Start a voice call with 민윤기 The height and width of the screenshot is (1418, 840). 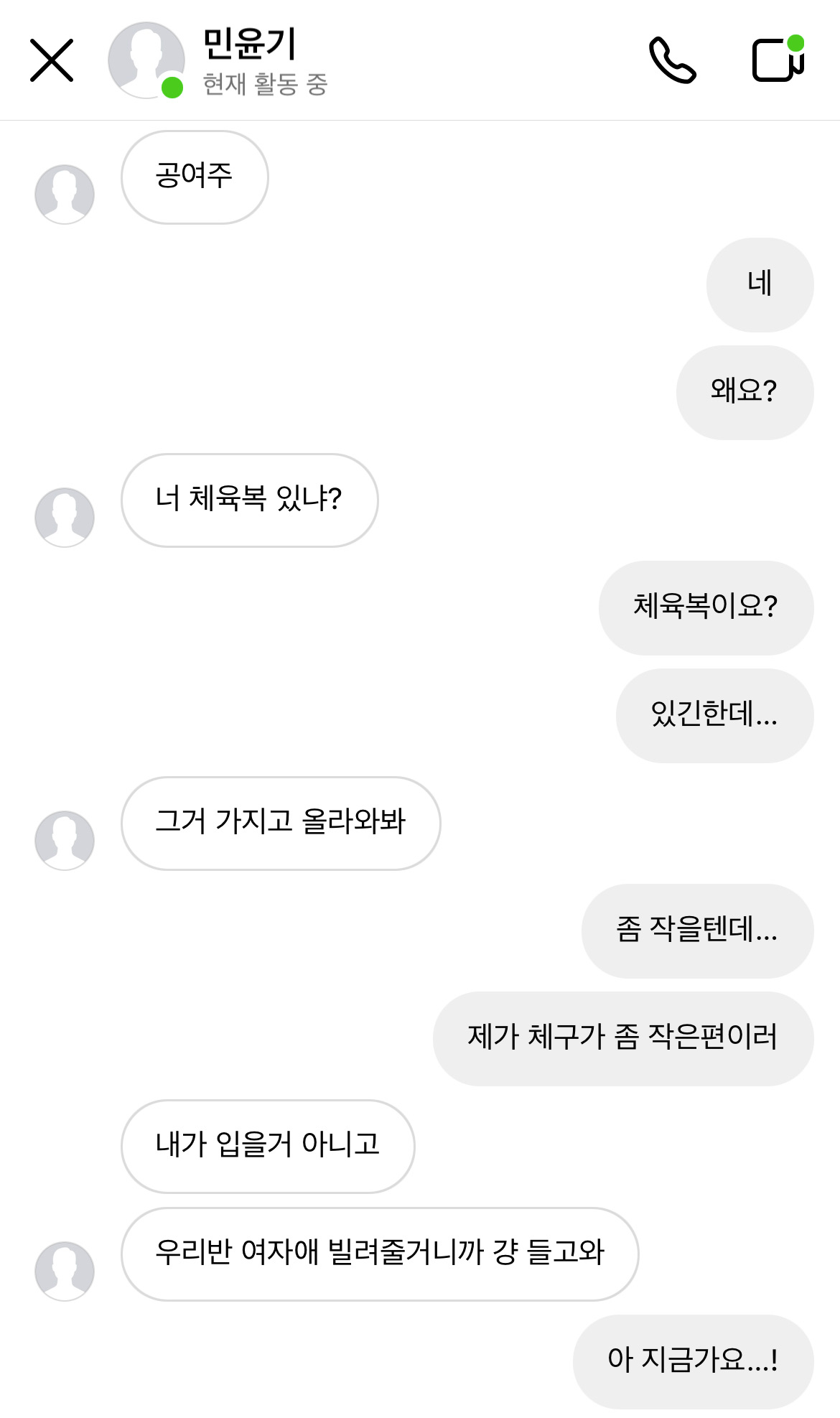pyautogui.click(x=673, y=60)
